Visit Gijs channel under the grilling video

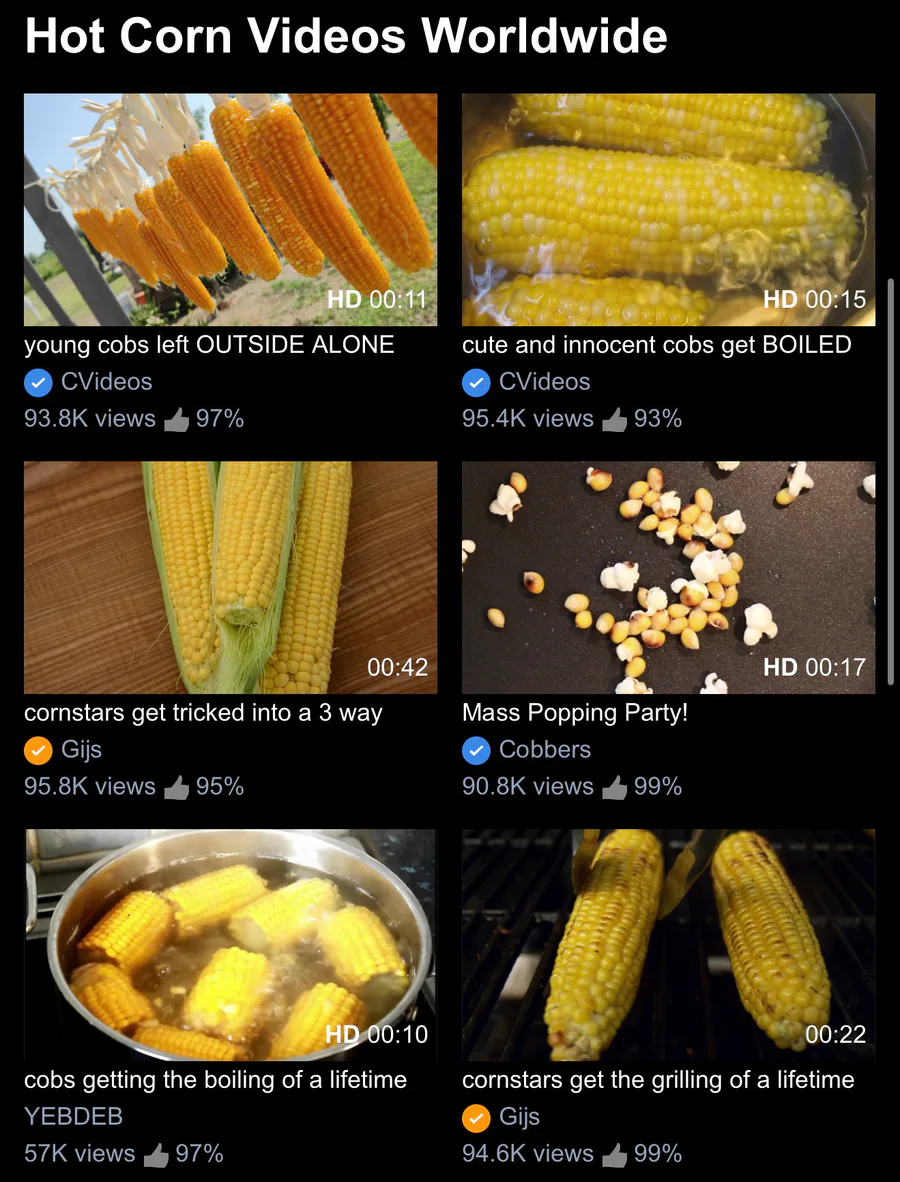click(x=519, y=1116)
